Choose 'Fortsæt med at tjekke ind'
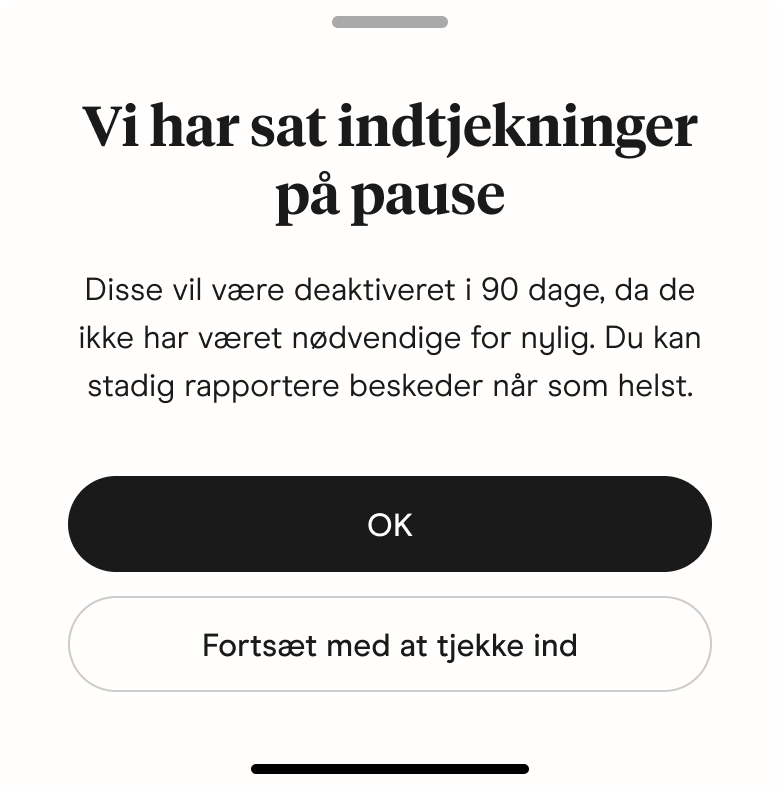 390,645
